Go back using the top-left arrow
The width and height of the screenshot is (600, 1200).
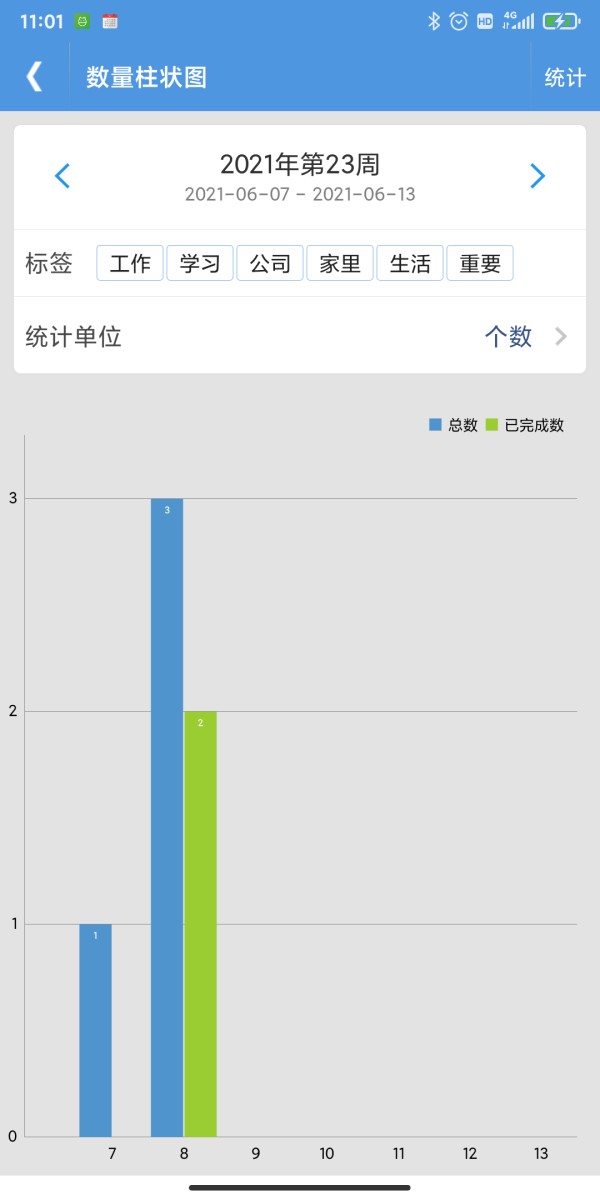[x=35, y=77]
